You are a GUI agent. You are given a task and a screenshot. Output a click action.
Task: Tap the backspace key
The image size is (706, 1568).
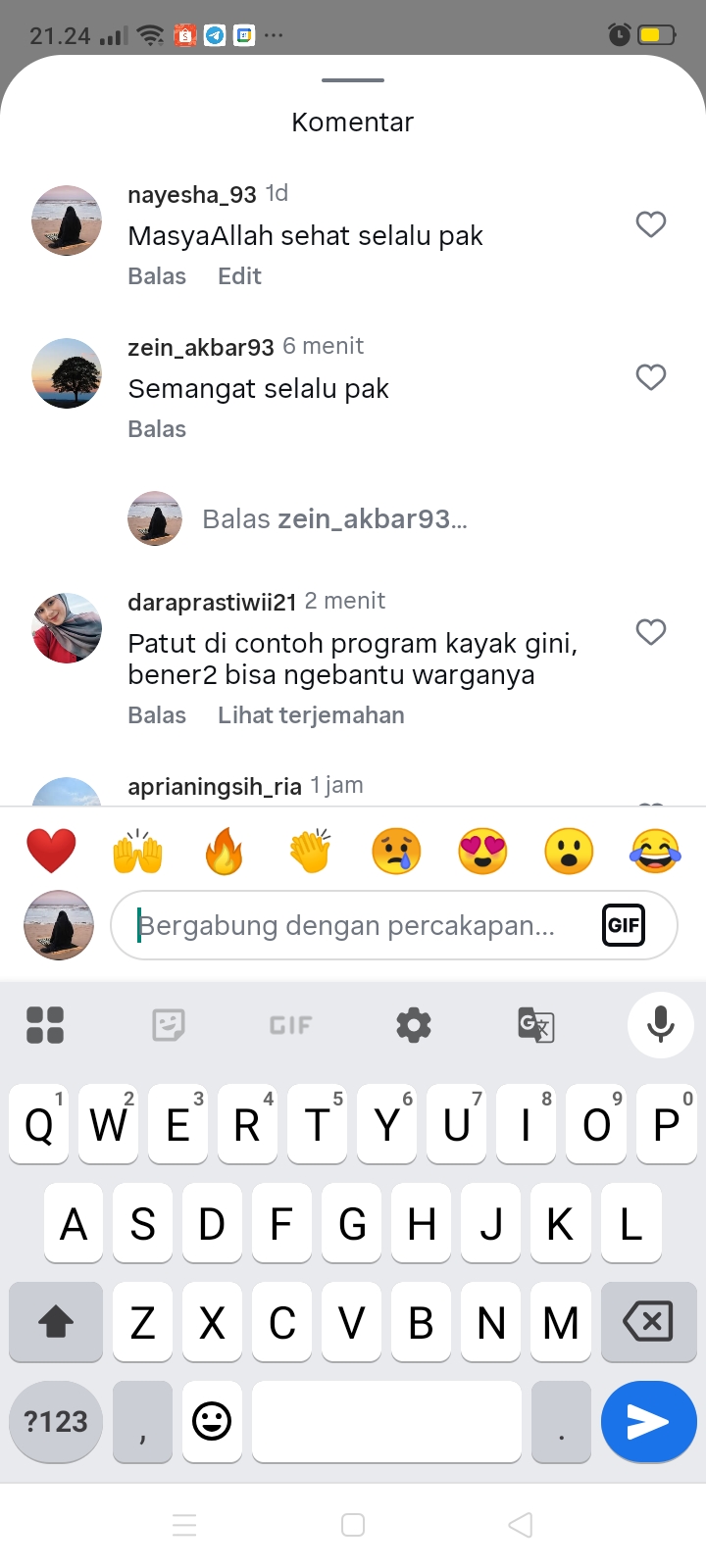tap(648, 1322)
